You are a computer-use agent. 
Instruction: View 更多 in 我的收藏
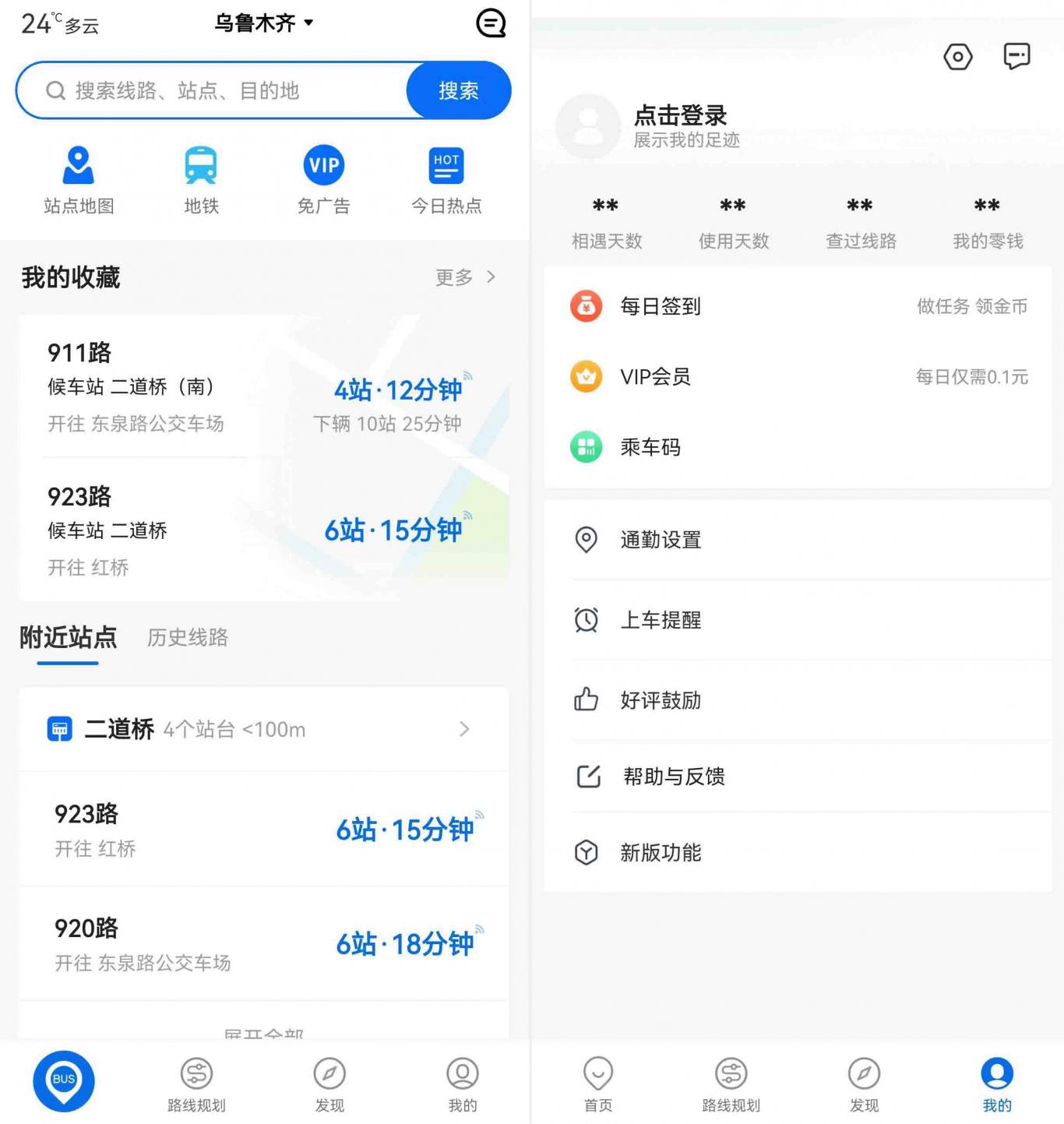[465, 277]
